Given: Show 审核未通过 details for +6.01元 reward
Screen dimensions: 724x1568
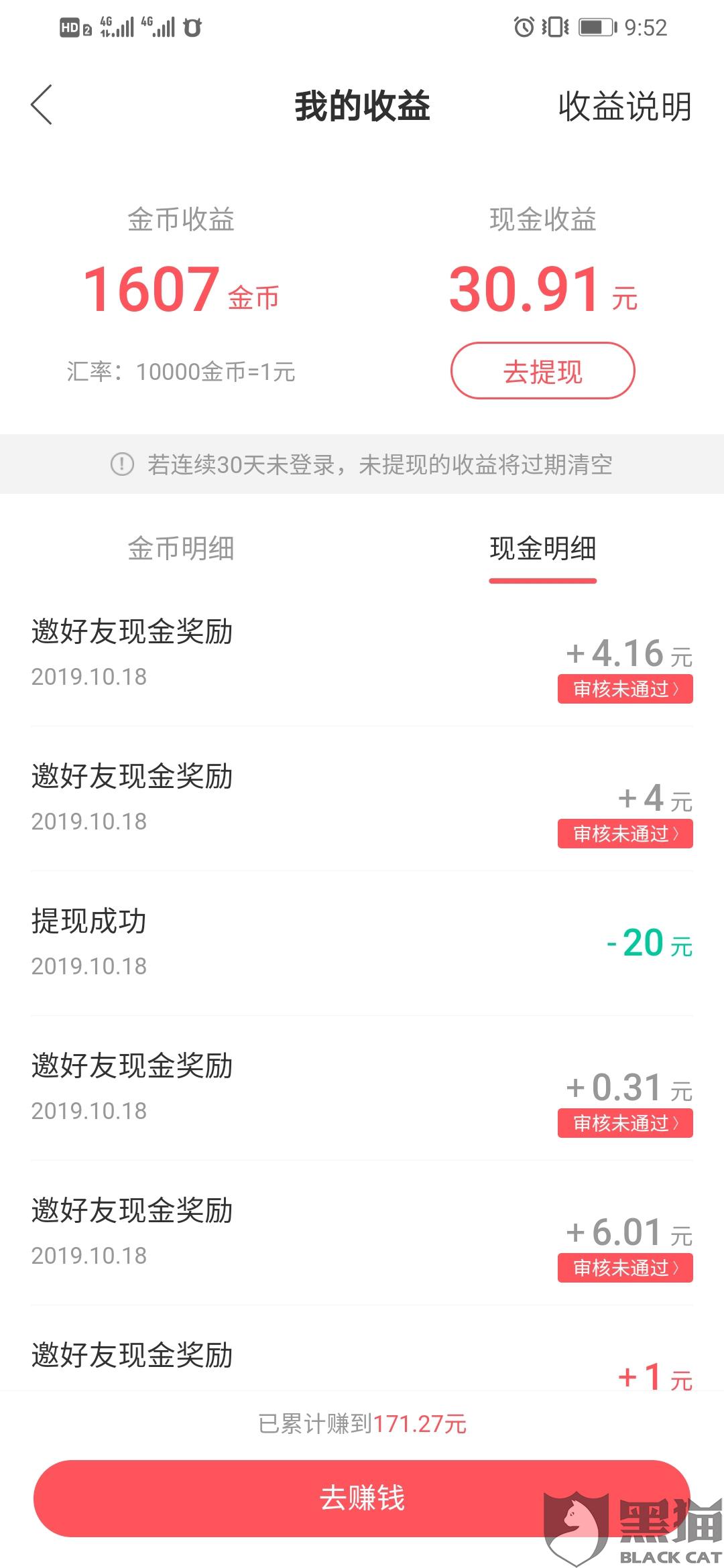Looking at the screenshot, I should coord(625,1268).
